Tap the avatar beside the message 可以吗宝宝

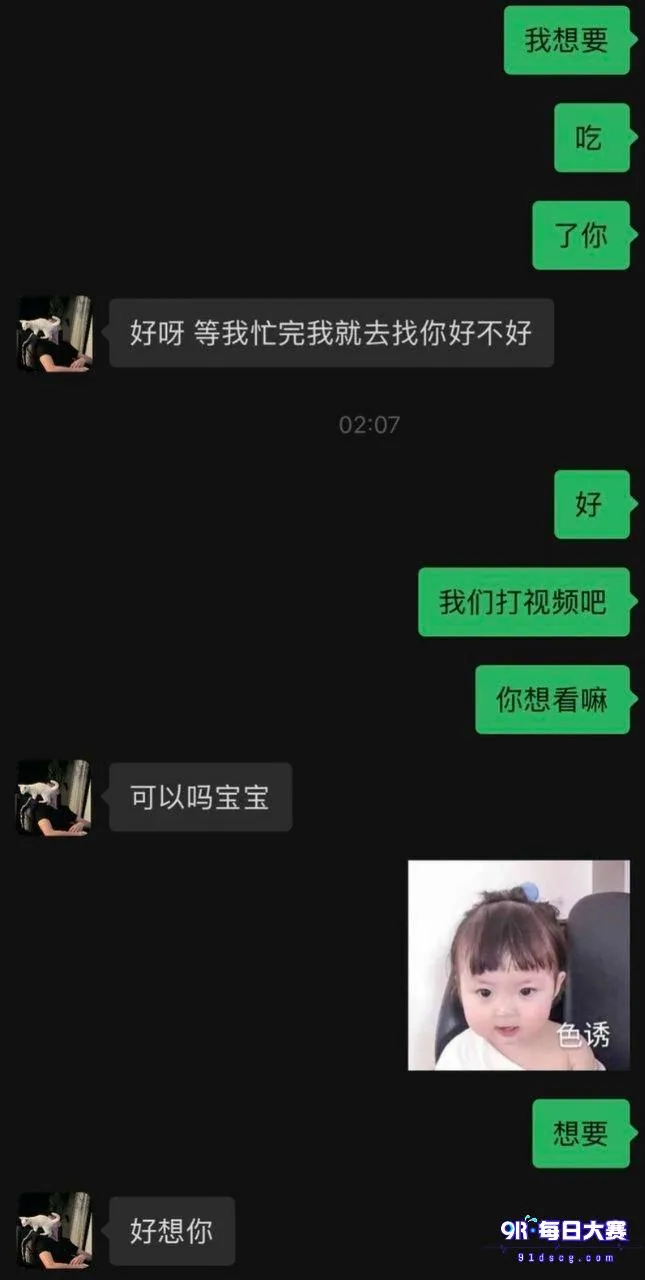(55, 797)
